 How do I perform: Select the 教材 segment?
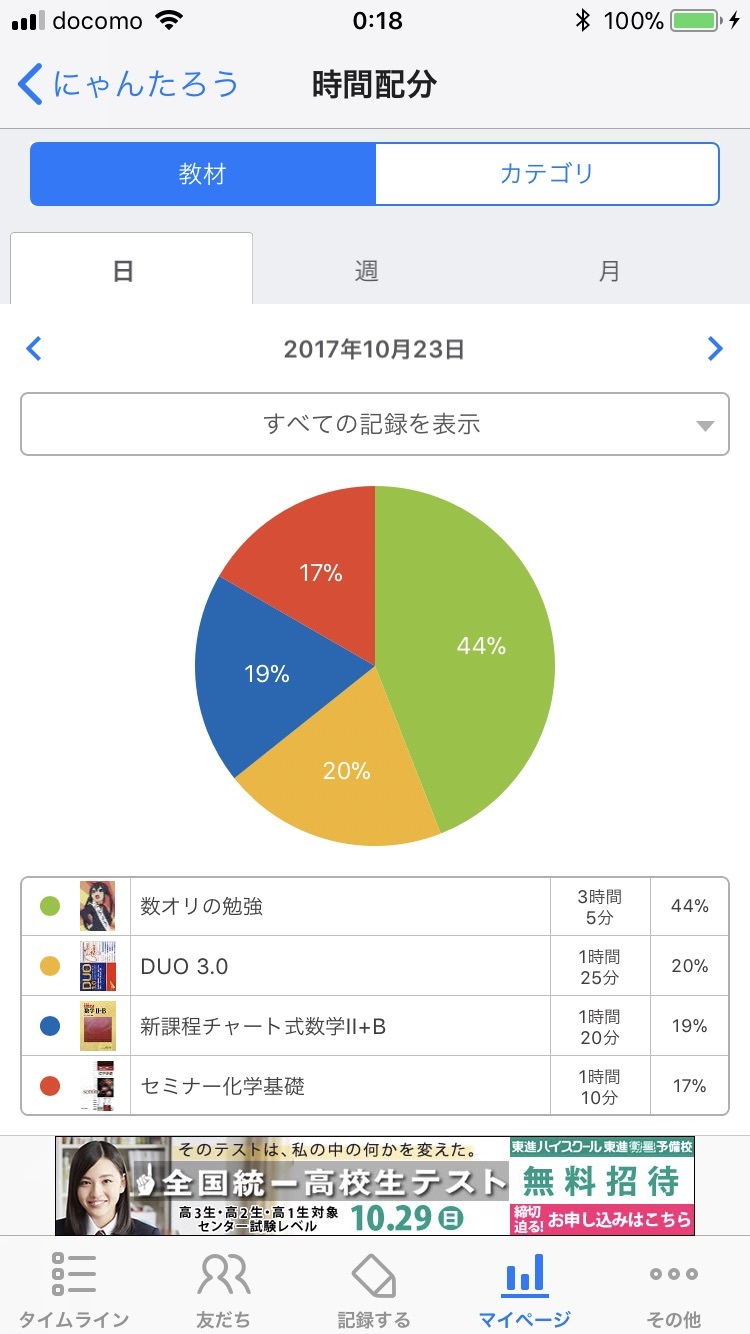tap(203, 174)
